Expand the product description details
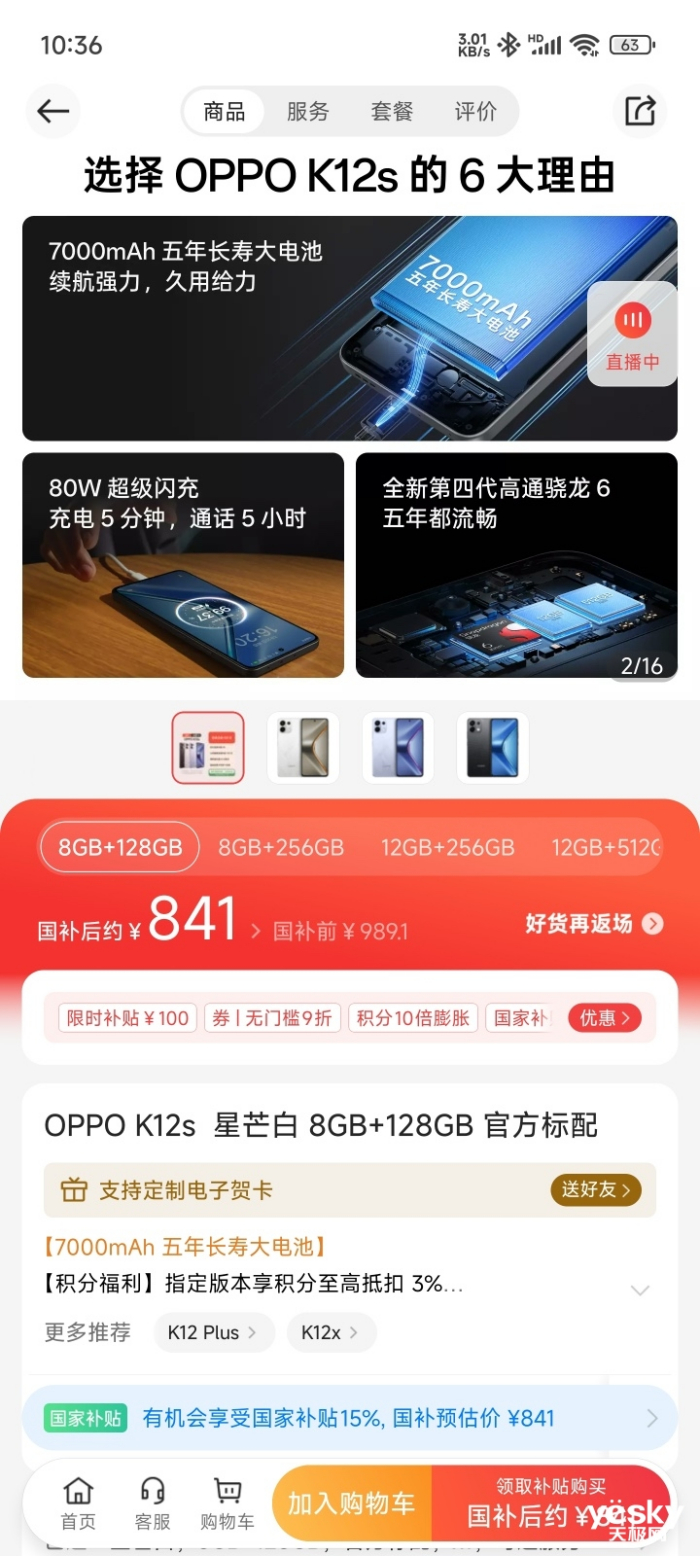This screenshot has height=1556, width=700. (640, 1290)
